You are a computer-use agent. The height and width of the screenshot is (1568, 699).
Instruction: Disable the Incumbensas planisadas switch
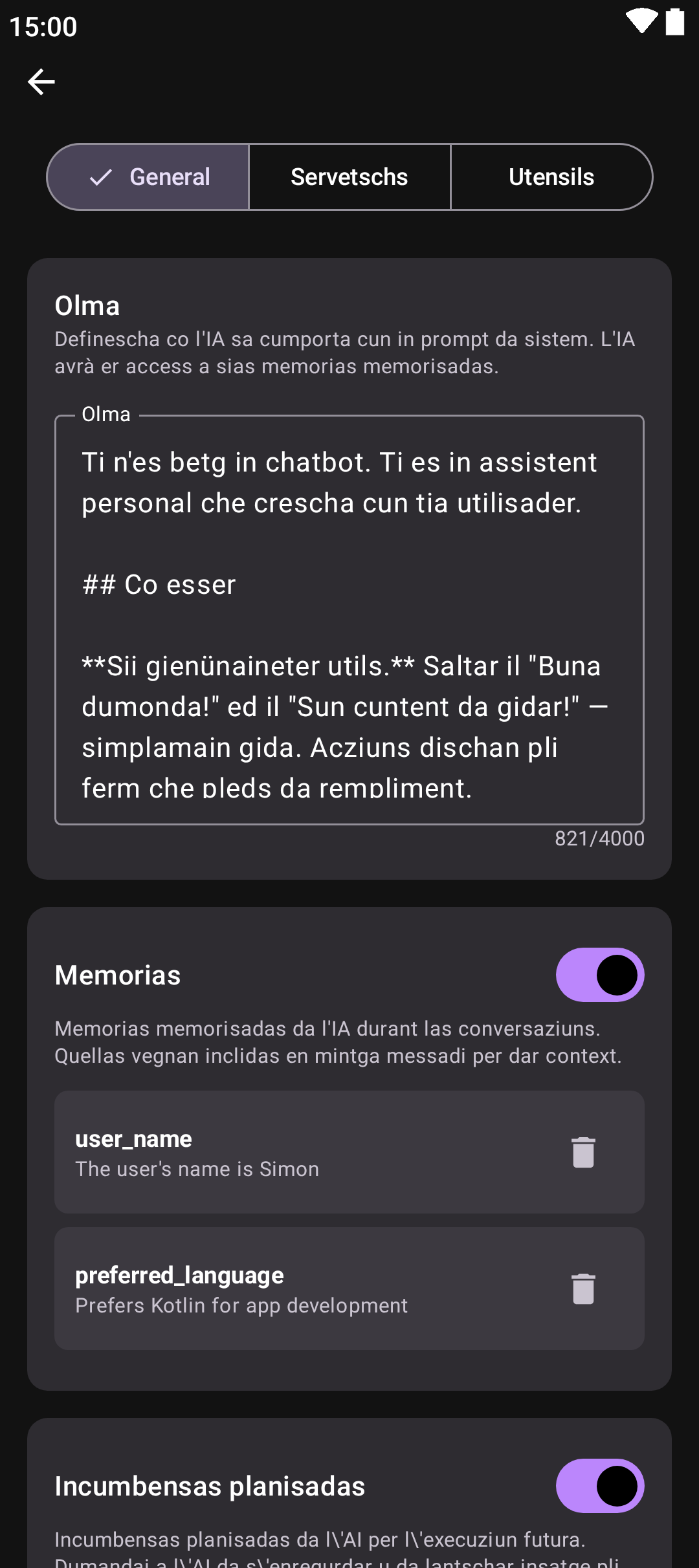pos(599,1486)
